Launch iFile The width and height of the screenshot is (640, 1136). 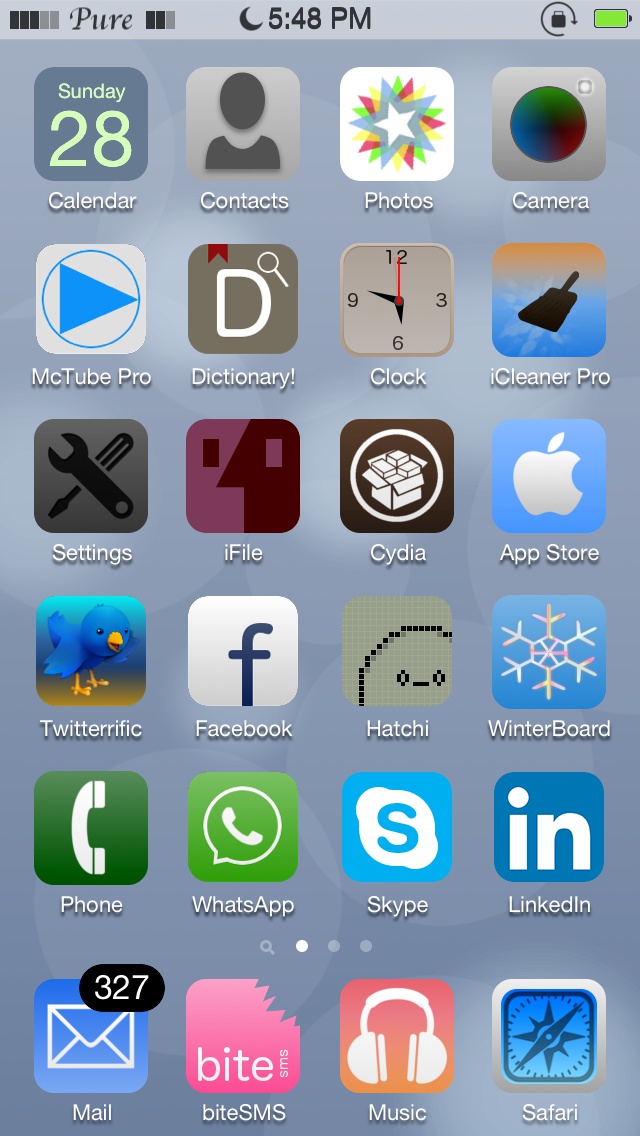coord(243,475)
